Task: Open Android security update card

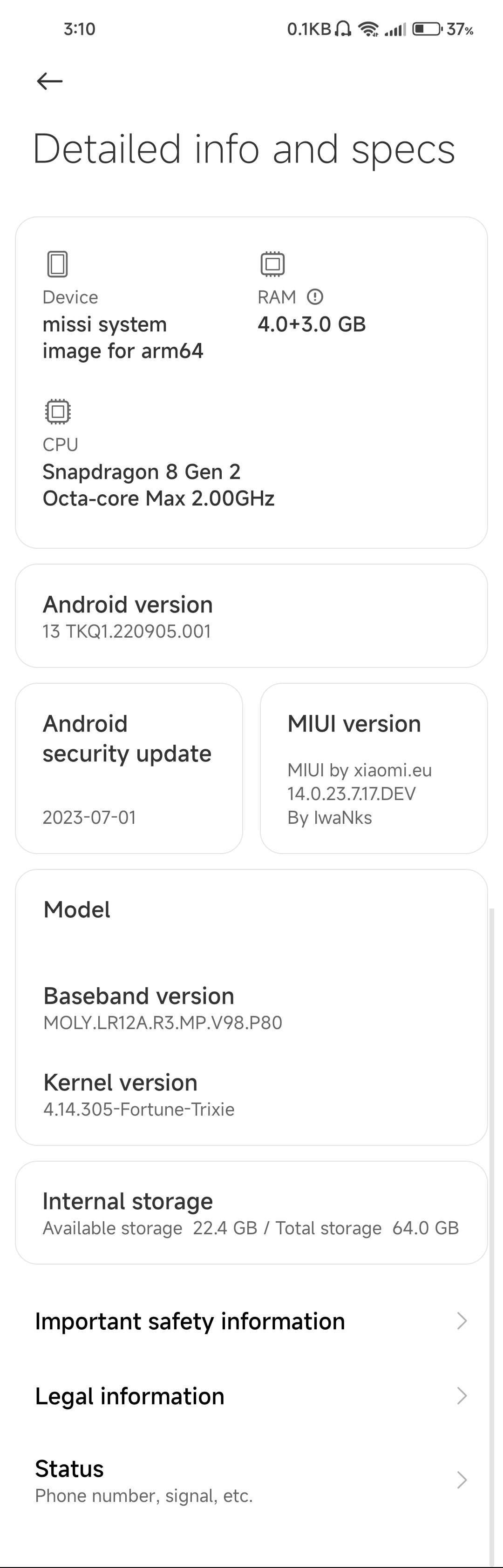Action: click(129, 768)
